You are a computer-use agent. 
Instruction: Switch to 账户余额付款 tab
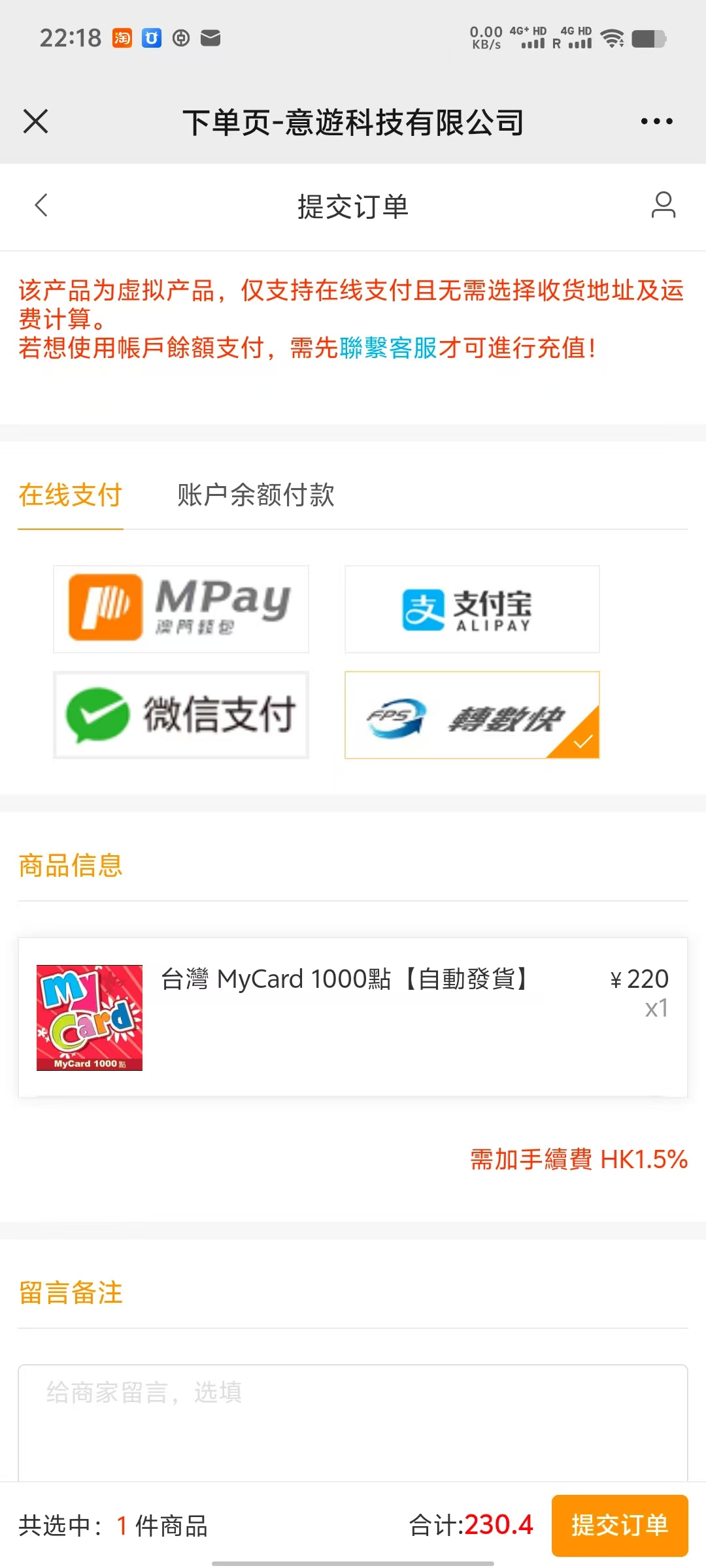(x=256, y=495)
